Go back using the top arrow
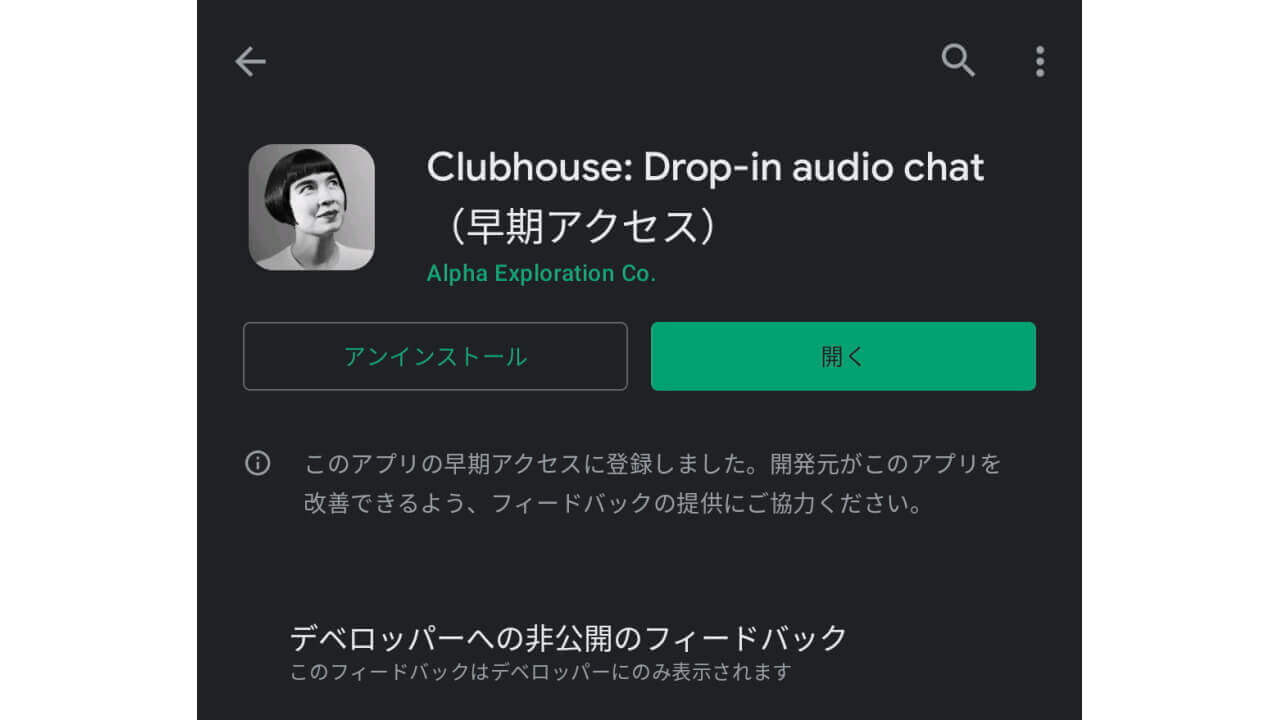Viewport: 1280px width, 720px height. pyautogui.click(x=250, y=62)
